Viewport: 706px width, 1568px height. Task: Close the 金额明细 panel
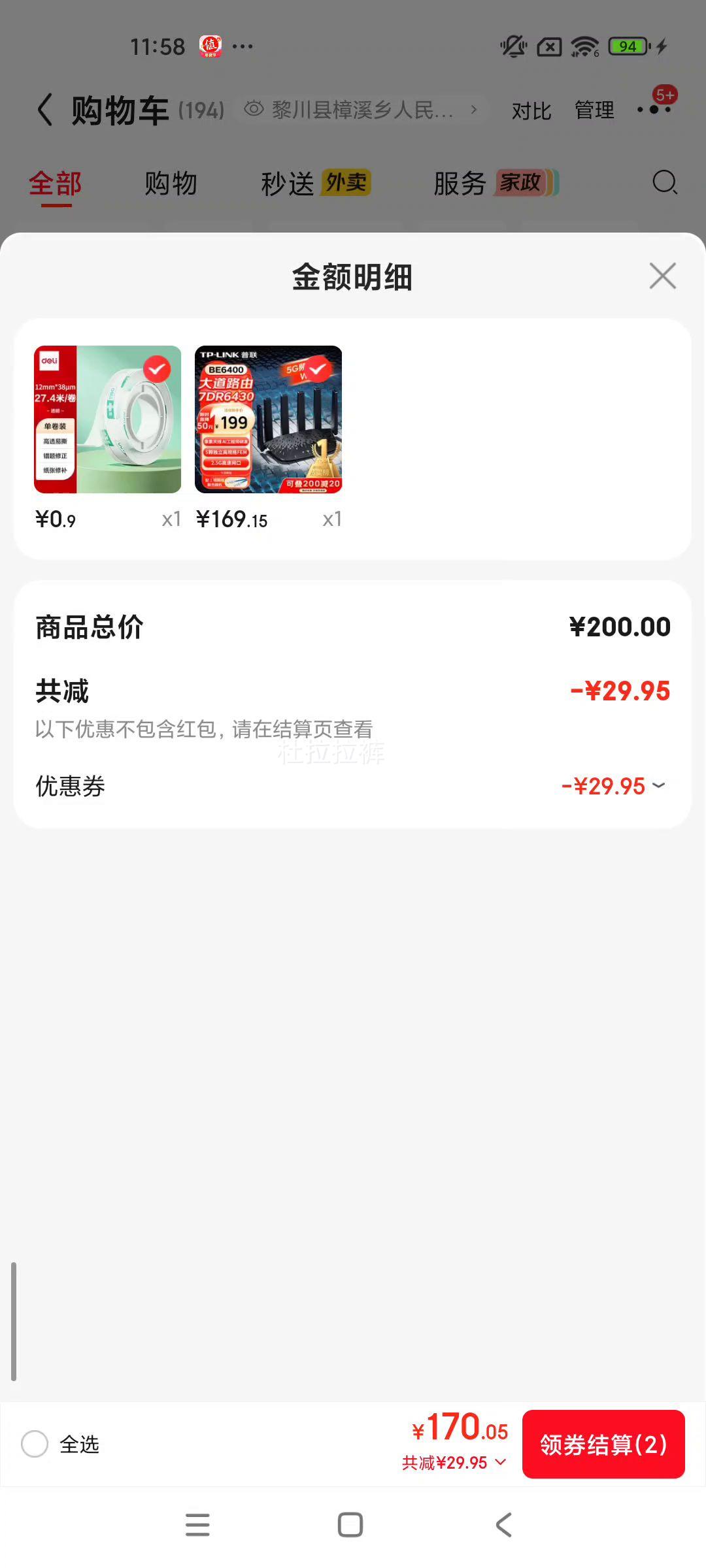(x=662, y=276)
